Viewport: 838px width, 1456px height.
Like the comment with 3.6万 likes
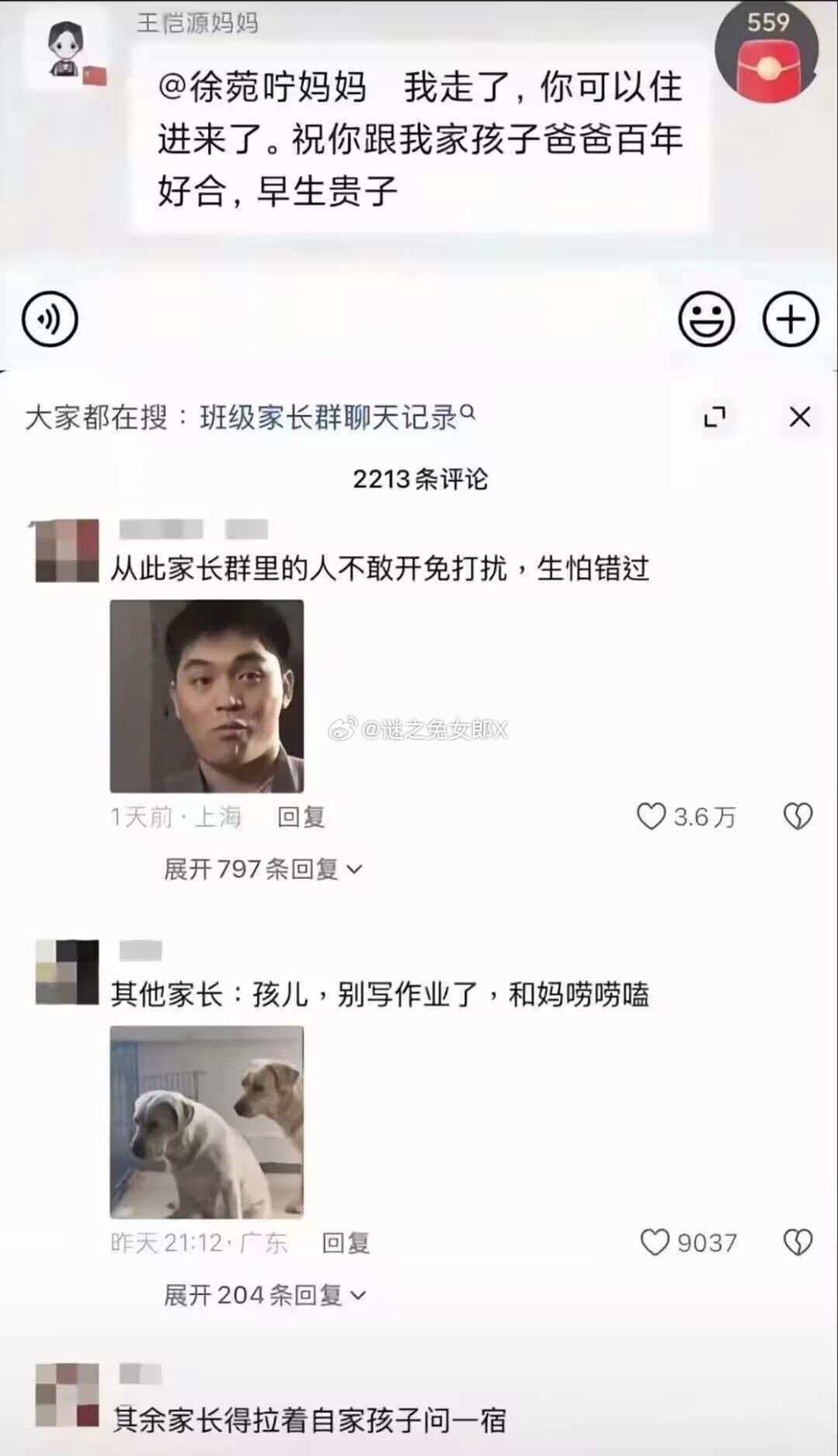651,817
